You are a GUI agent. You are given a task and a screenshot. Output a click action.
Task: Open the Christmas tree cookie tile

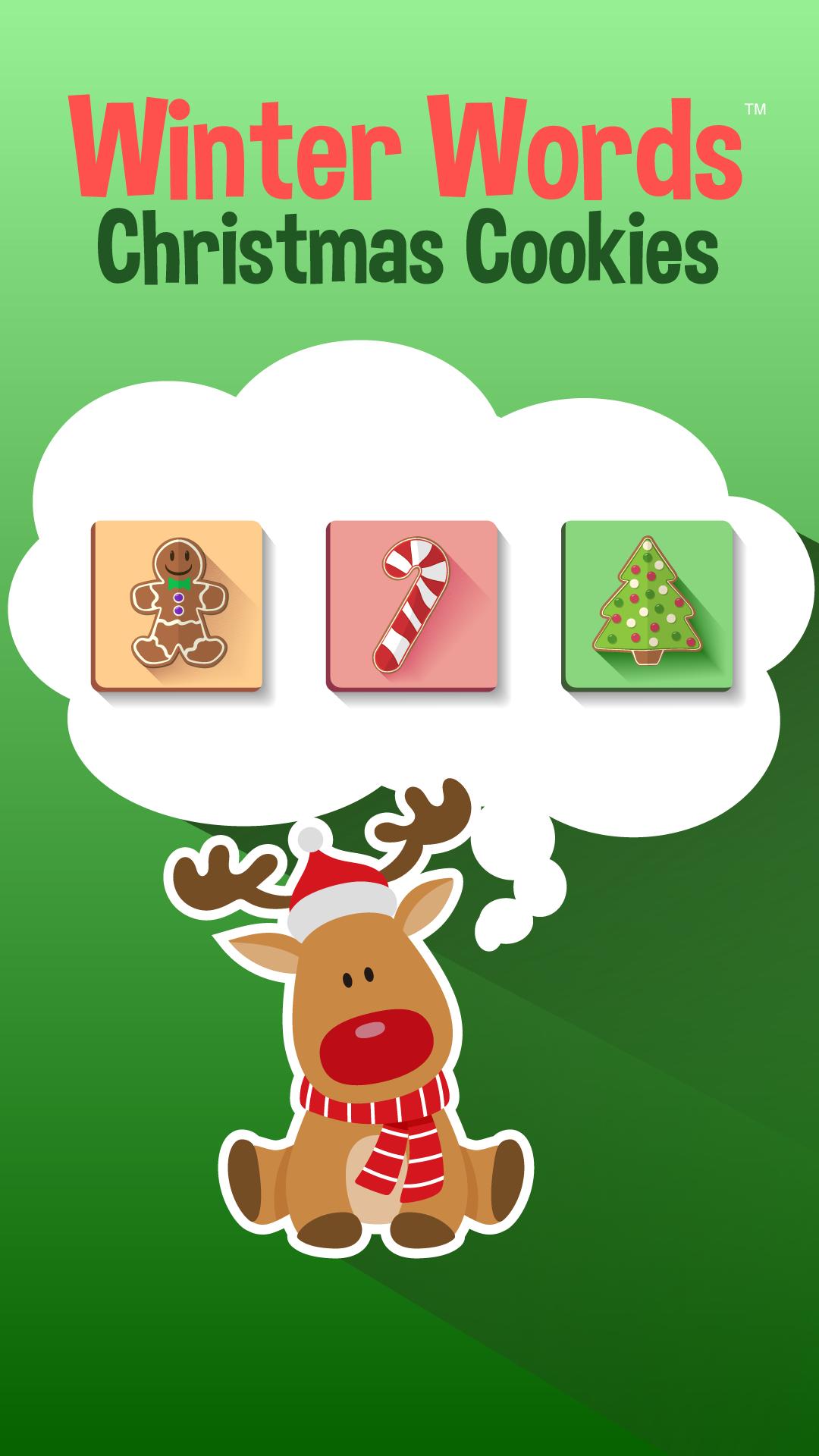pos(647,604)
